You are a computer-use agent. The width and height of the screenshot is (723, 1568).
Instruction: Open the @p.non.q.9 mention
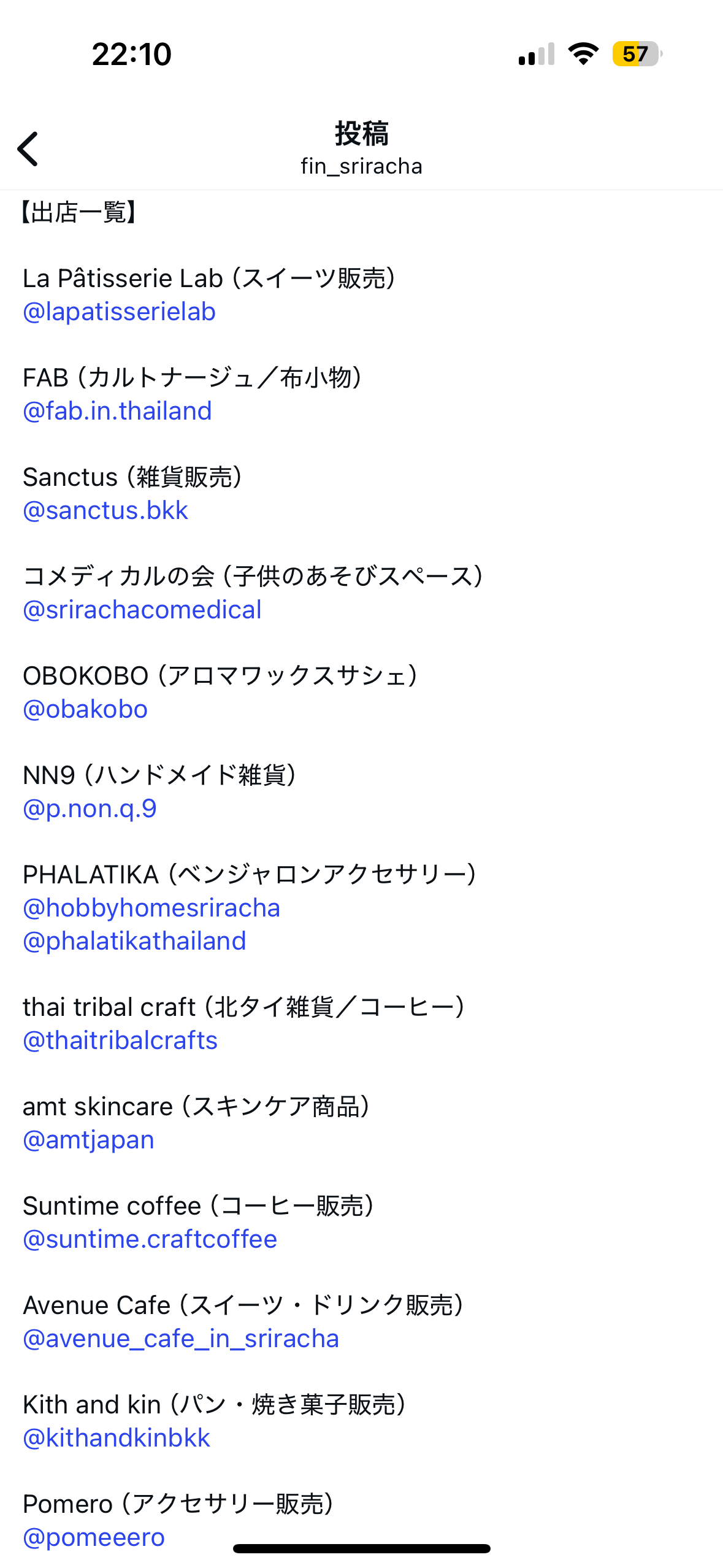(x=90, y=809)
